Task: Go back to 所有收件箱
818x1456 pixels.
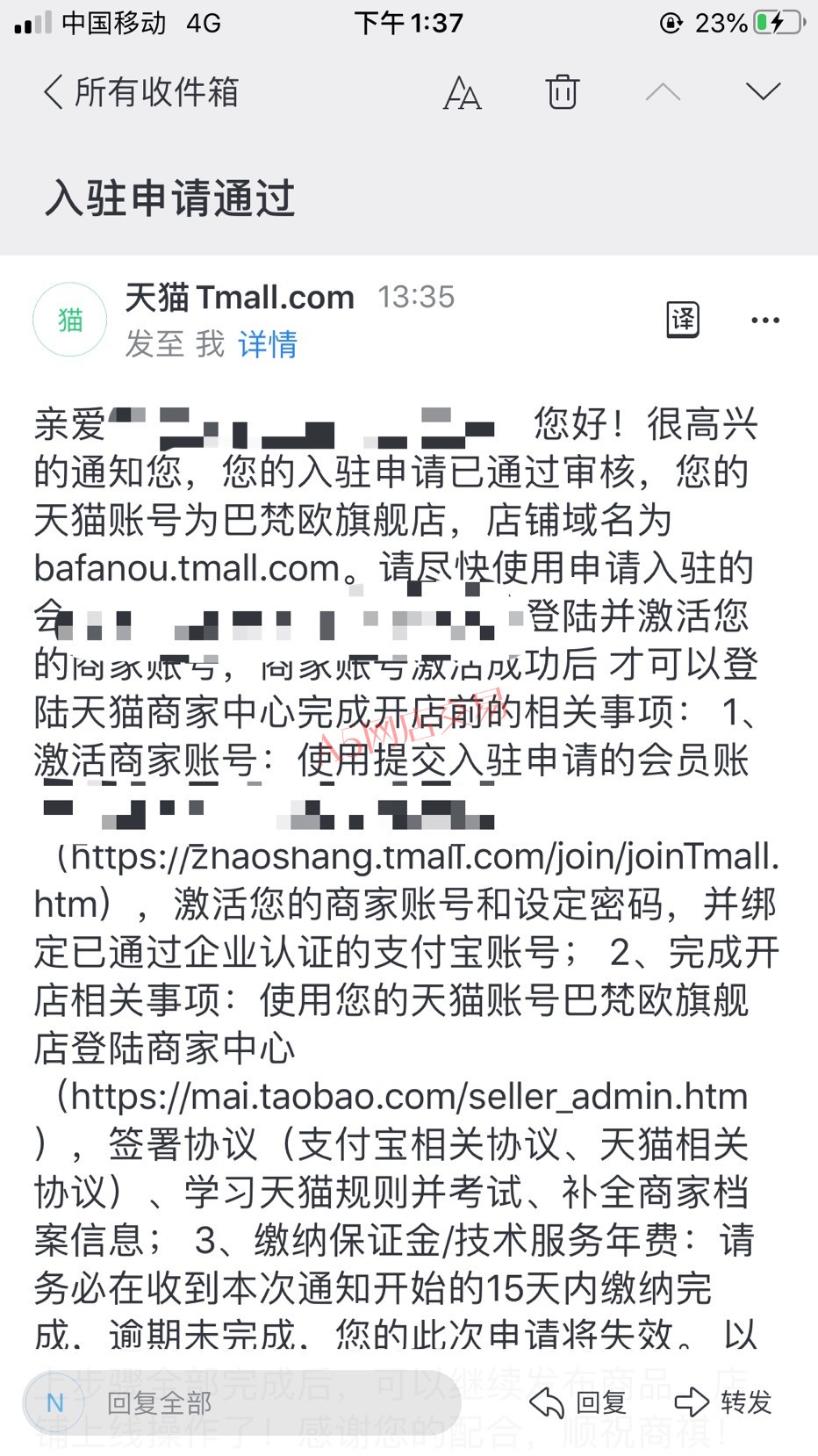Action: 141,92
